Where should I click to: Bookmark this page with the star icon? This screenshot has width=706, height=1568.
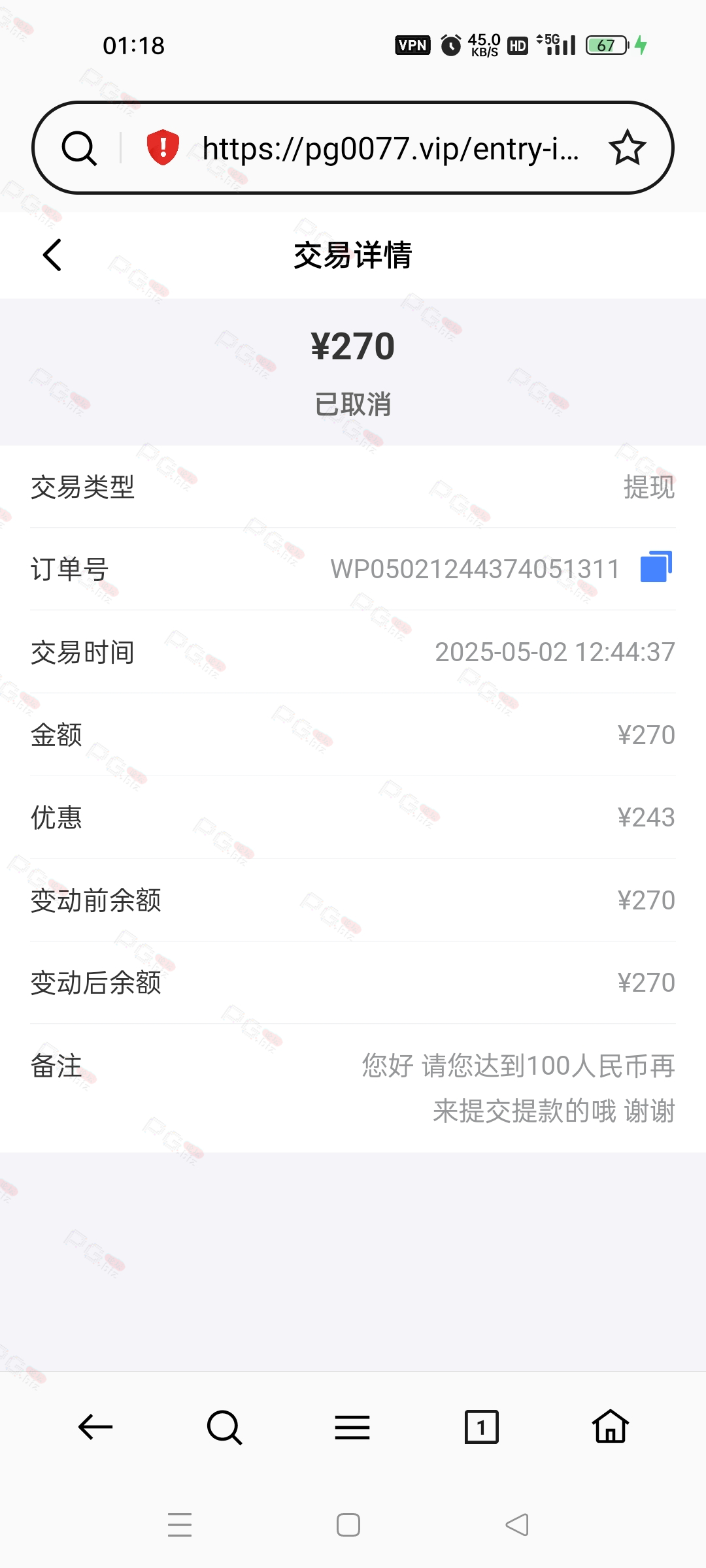coord(628,148)
